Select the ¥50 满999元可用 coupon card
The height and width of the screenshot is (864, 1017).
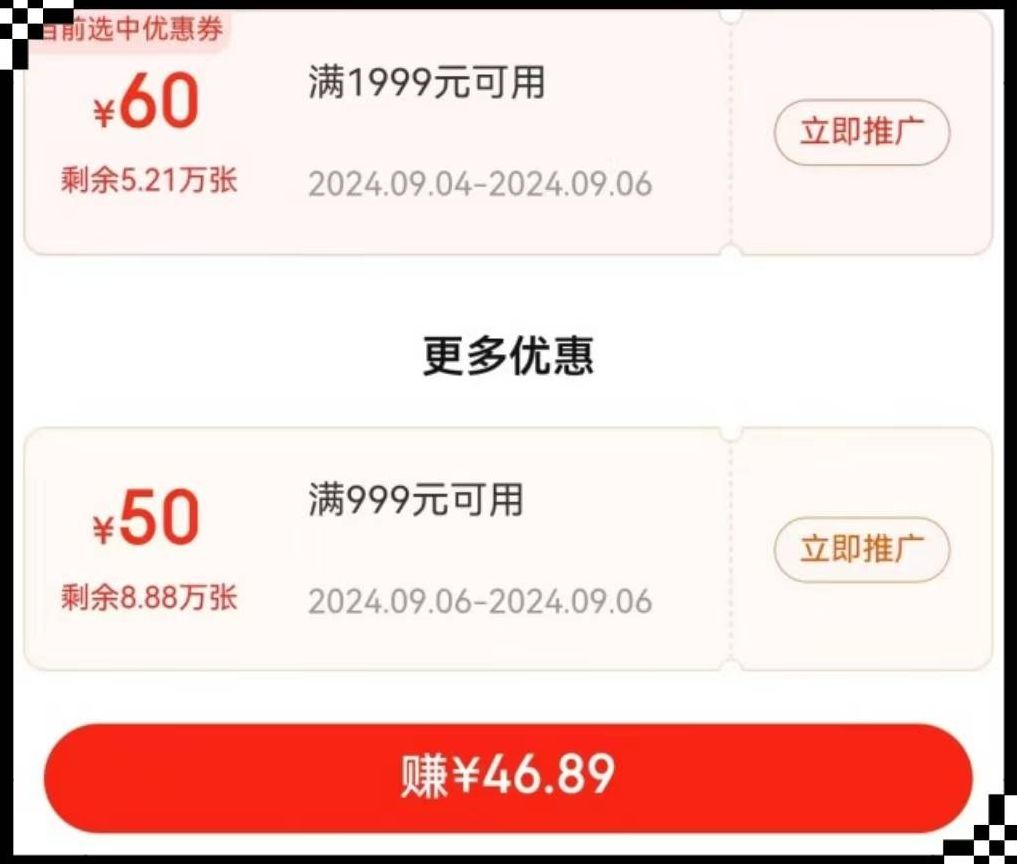400,550
